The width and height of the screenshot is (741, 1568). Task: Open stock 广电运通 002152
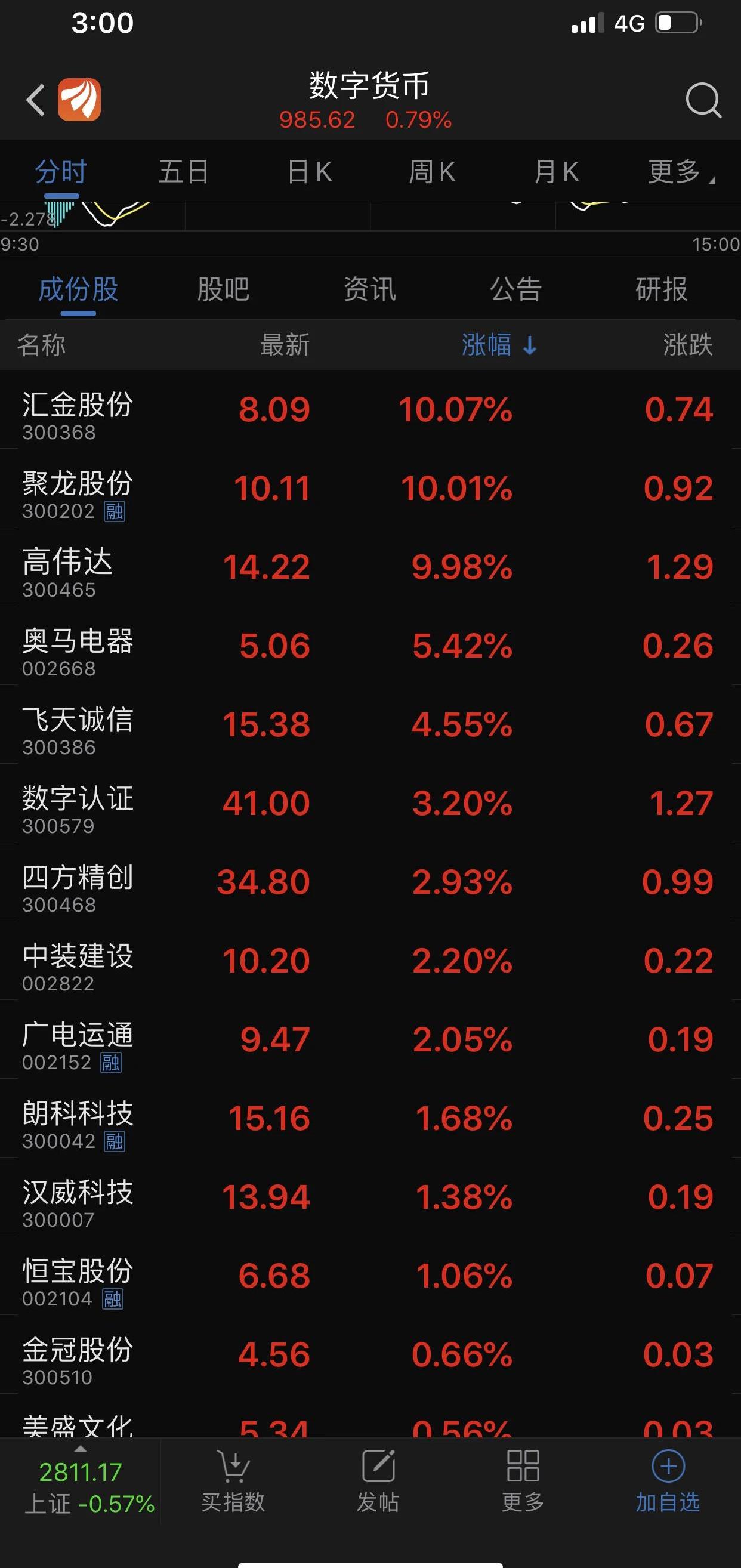point(370,1039)
